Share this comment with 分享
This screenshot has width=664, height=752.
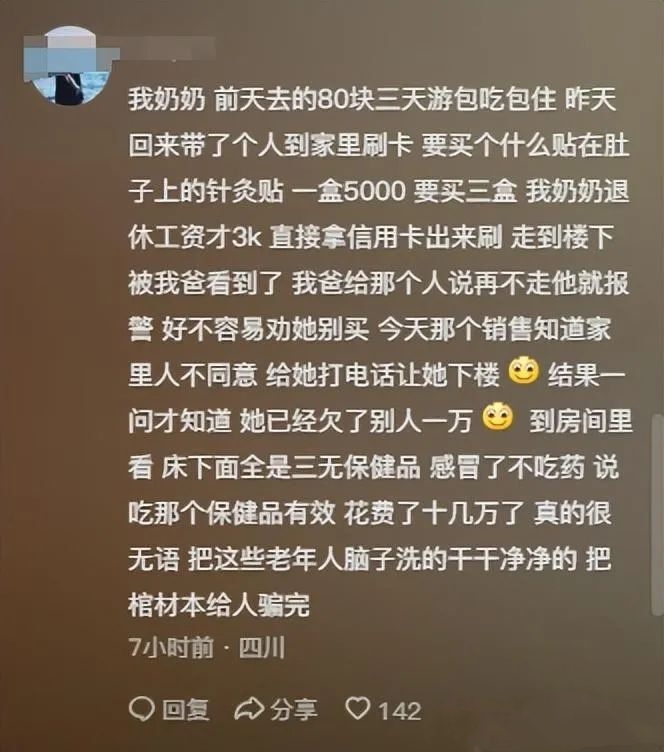276,710
